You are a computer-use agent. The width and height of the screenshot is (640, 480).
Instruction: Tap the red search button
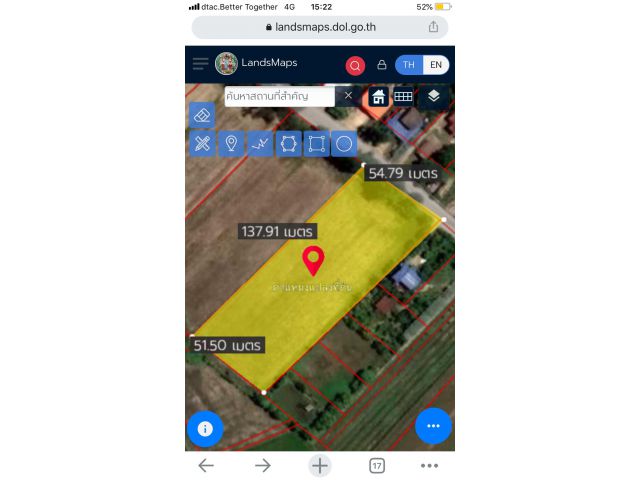pos(355,66)
